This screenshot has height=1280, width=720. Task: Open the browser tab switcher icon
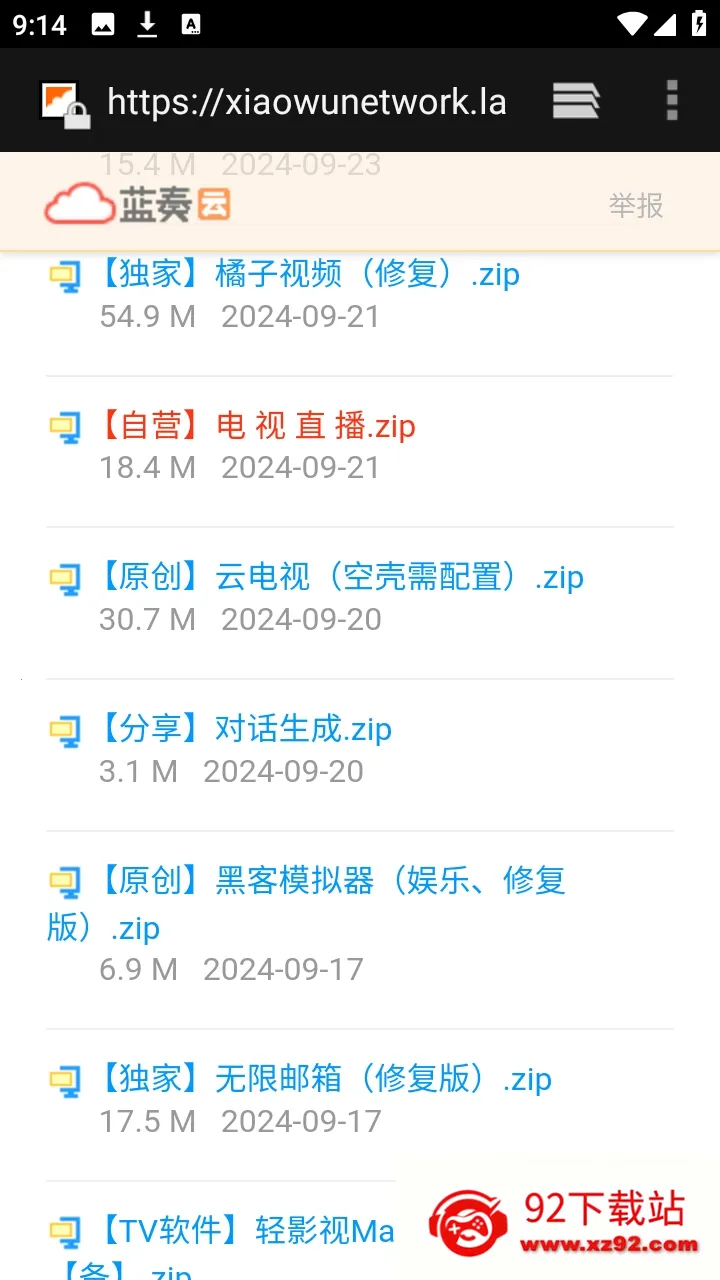(x=576, y=100)
